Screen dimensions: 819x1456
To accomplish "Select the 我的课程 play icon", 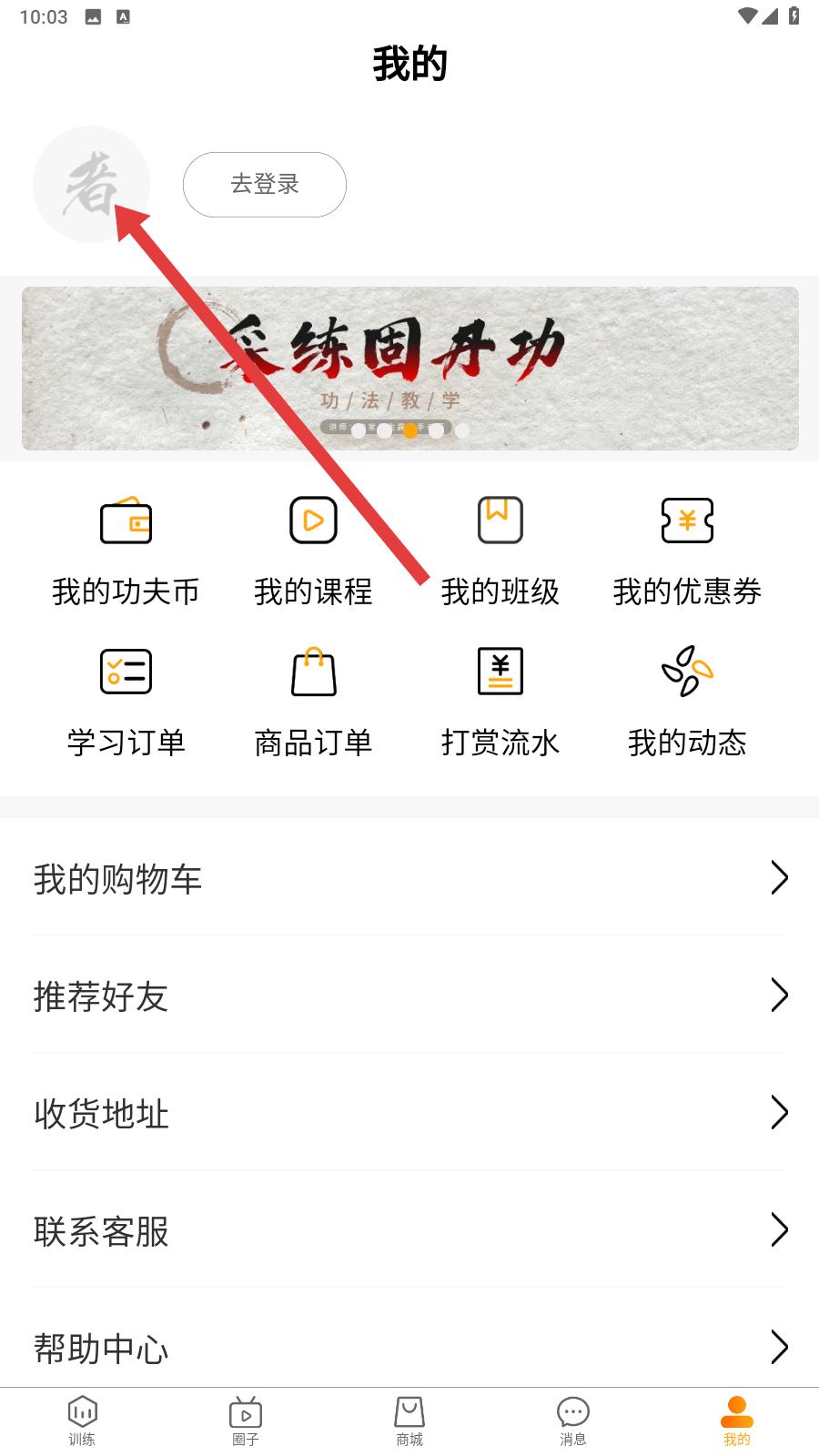I will pos(313,520).
